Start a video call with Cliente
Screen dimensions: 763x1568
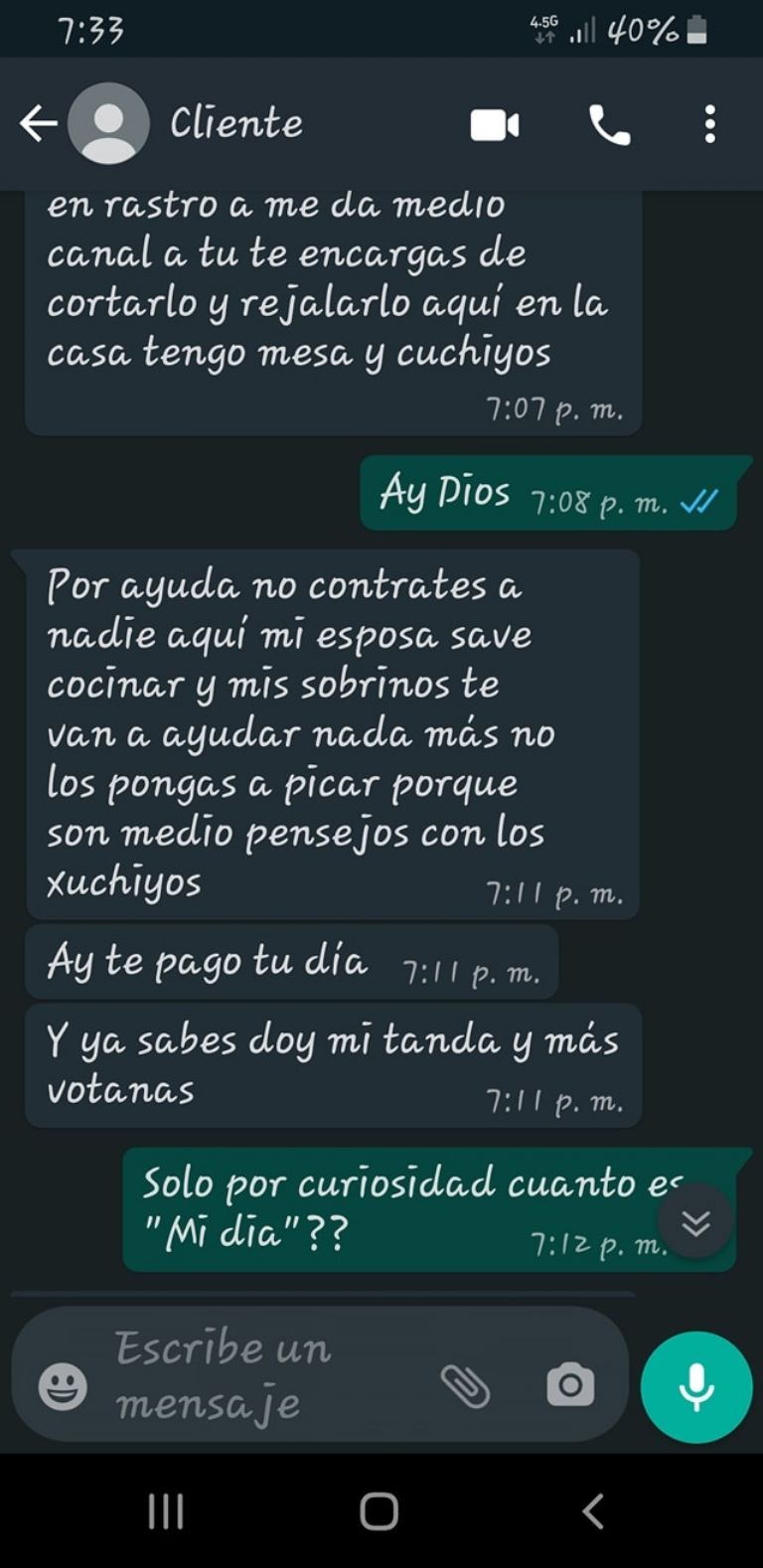pos(494,125)
